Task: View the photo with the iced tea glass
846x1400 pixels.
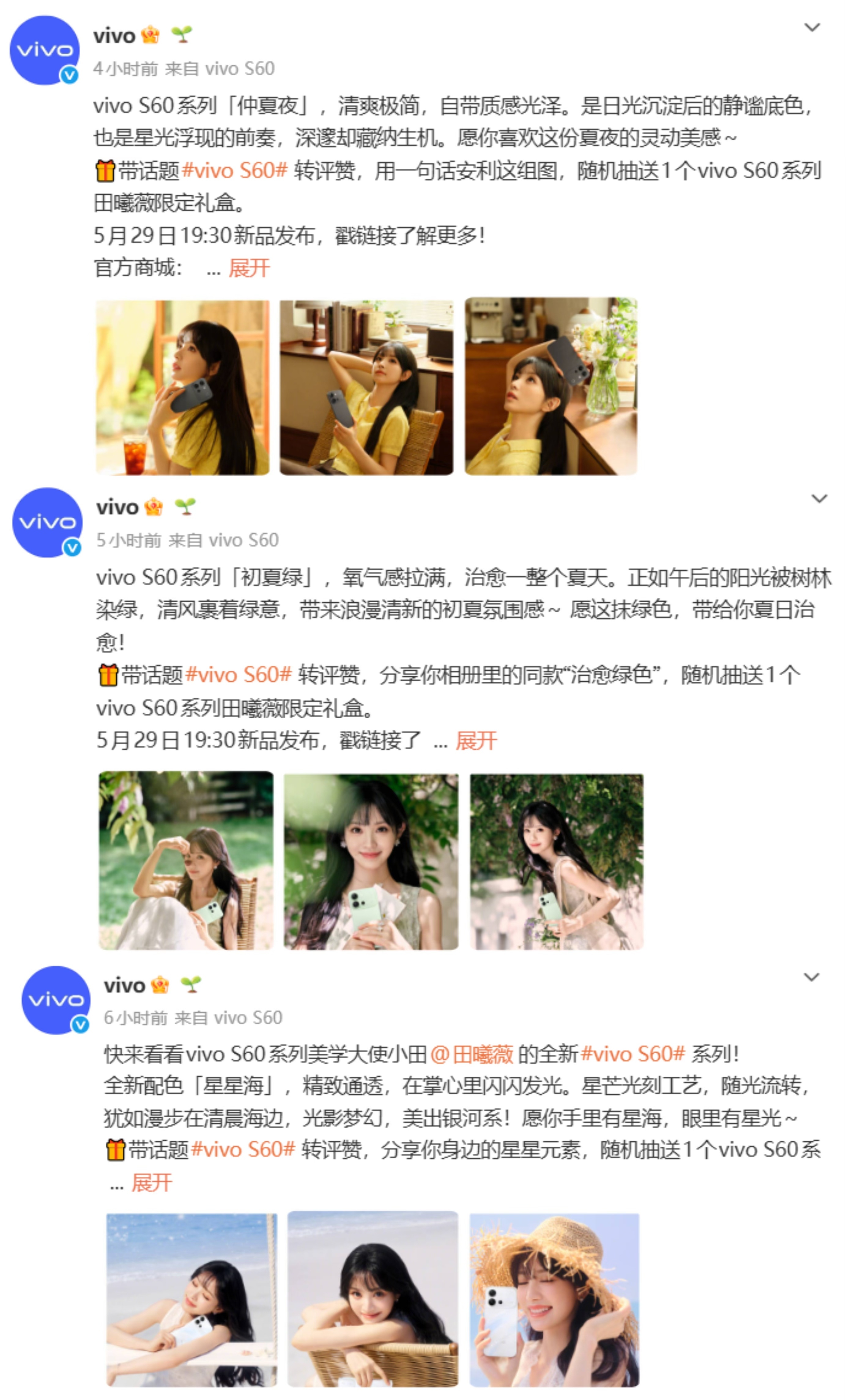Action: coord(182,388)
